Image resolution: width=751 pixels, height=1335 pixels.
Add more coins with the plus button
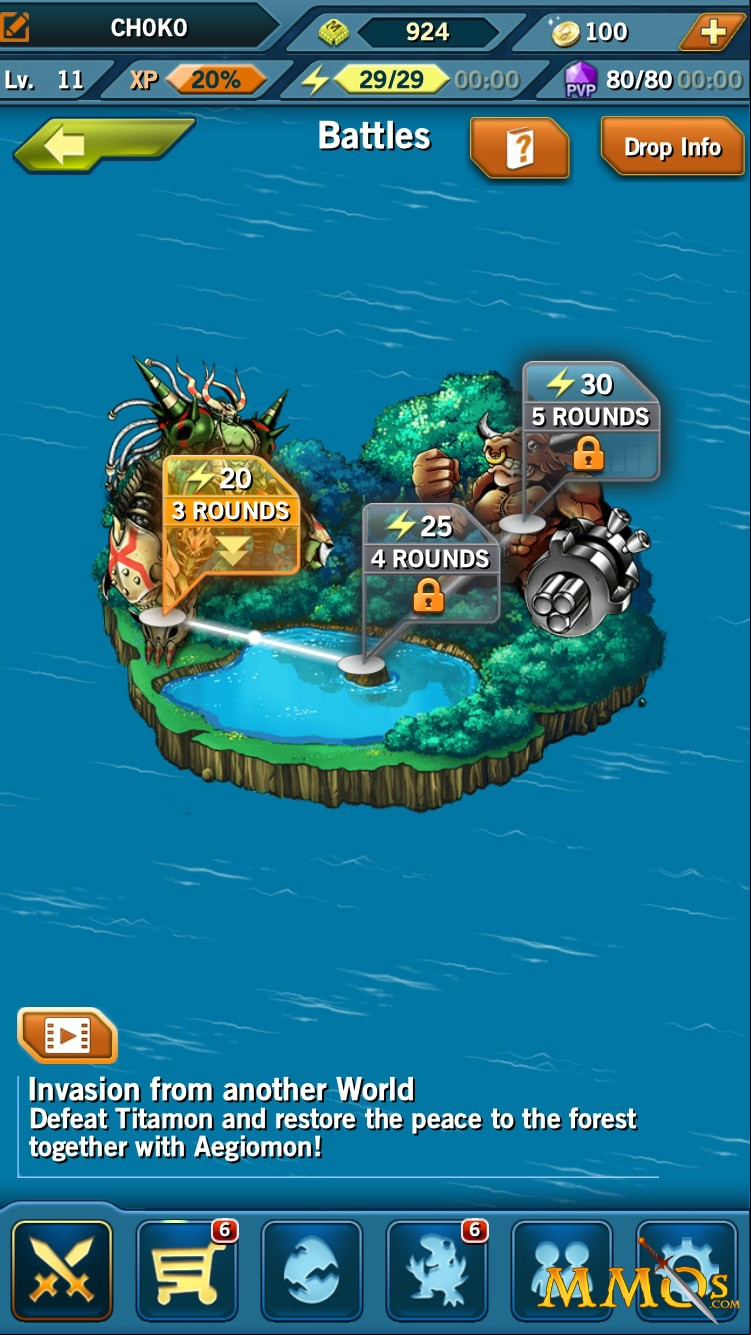pyautogui.click(x=712, y=32)
